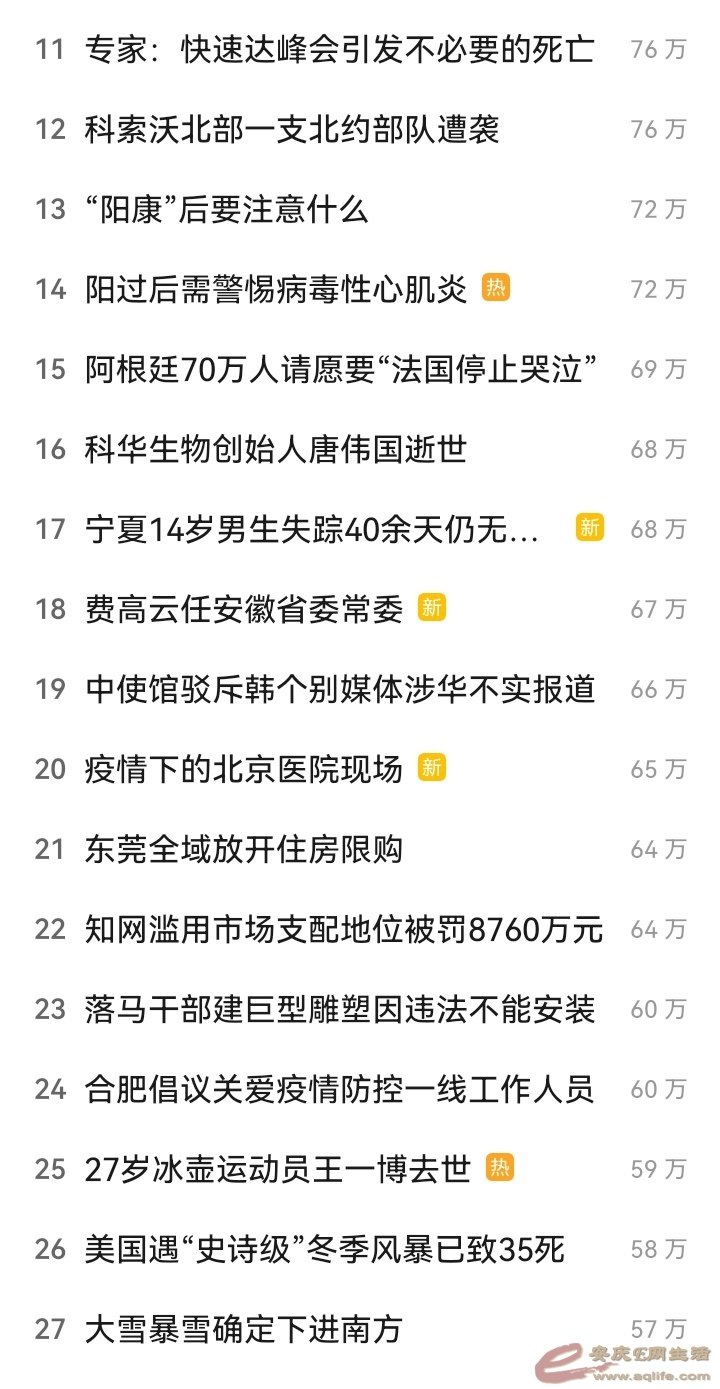Screen dimensions: 720x1389
Task: Select 大雪暴雪确定下进南方 topic
Action: pyautogui.click(x=244, y=1329)
